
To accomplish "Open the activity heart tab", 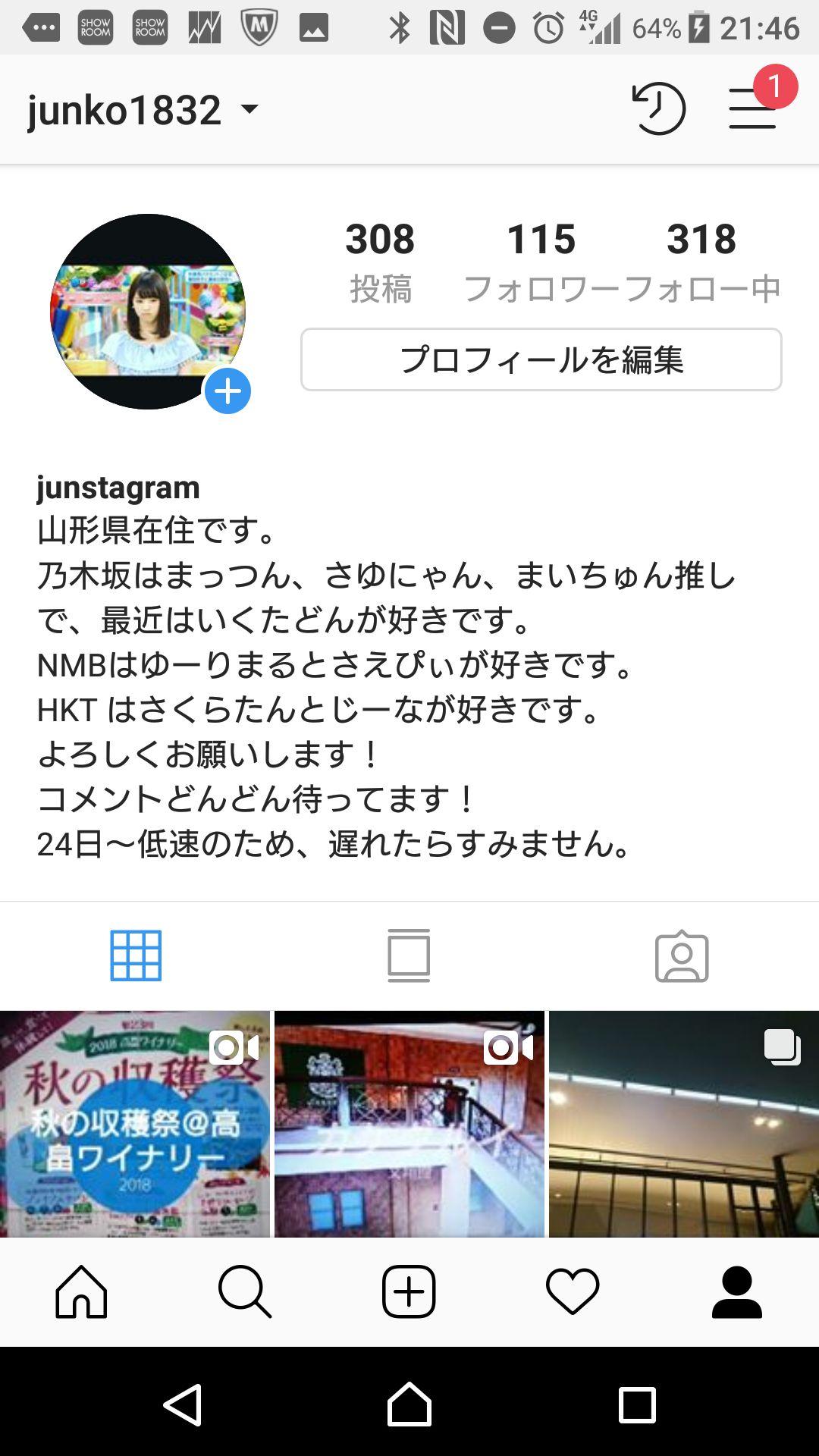I will (573, 1291).
